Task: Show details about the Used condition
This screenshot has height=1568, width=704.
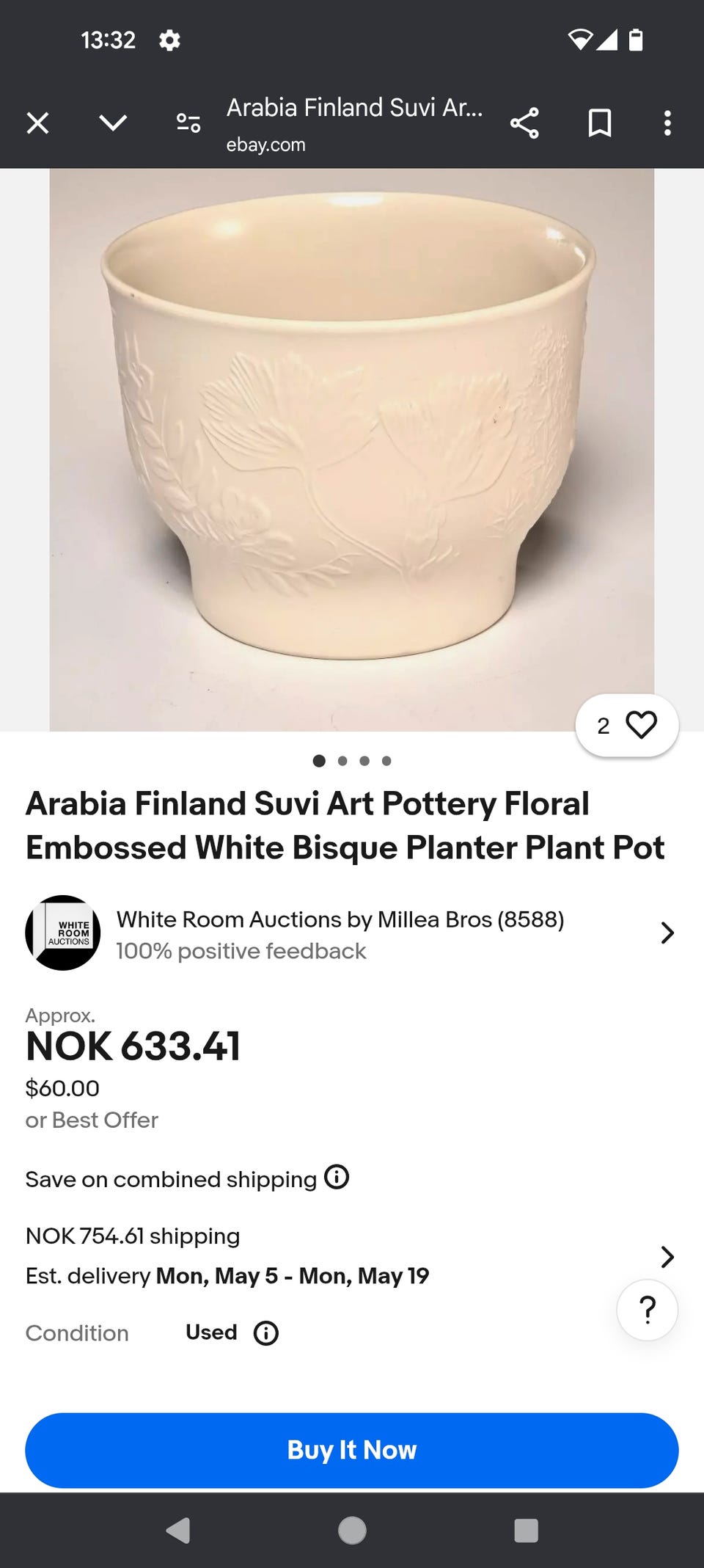Action: (x=266, y=1333)
